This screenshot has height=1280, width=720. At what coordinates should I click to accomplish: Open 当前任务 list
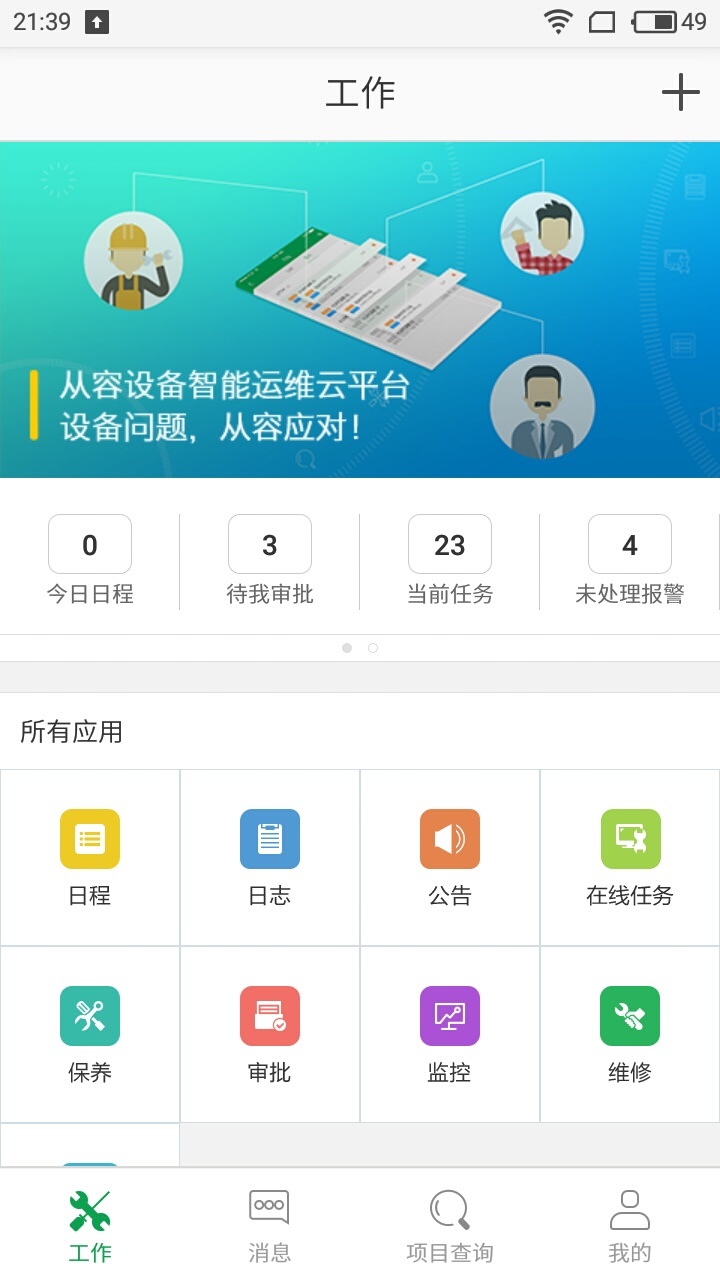point(450,561)
